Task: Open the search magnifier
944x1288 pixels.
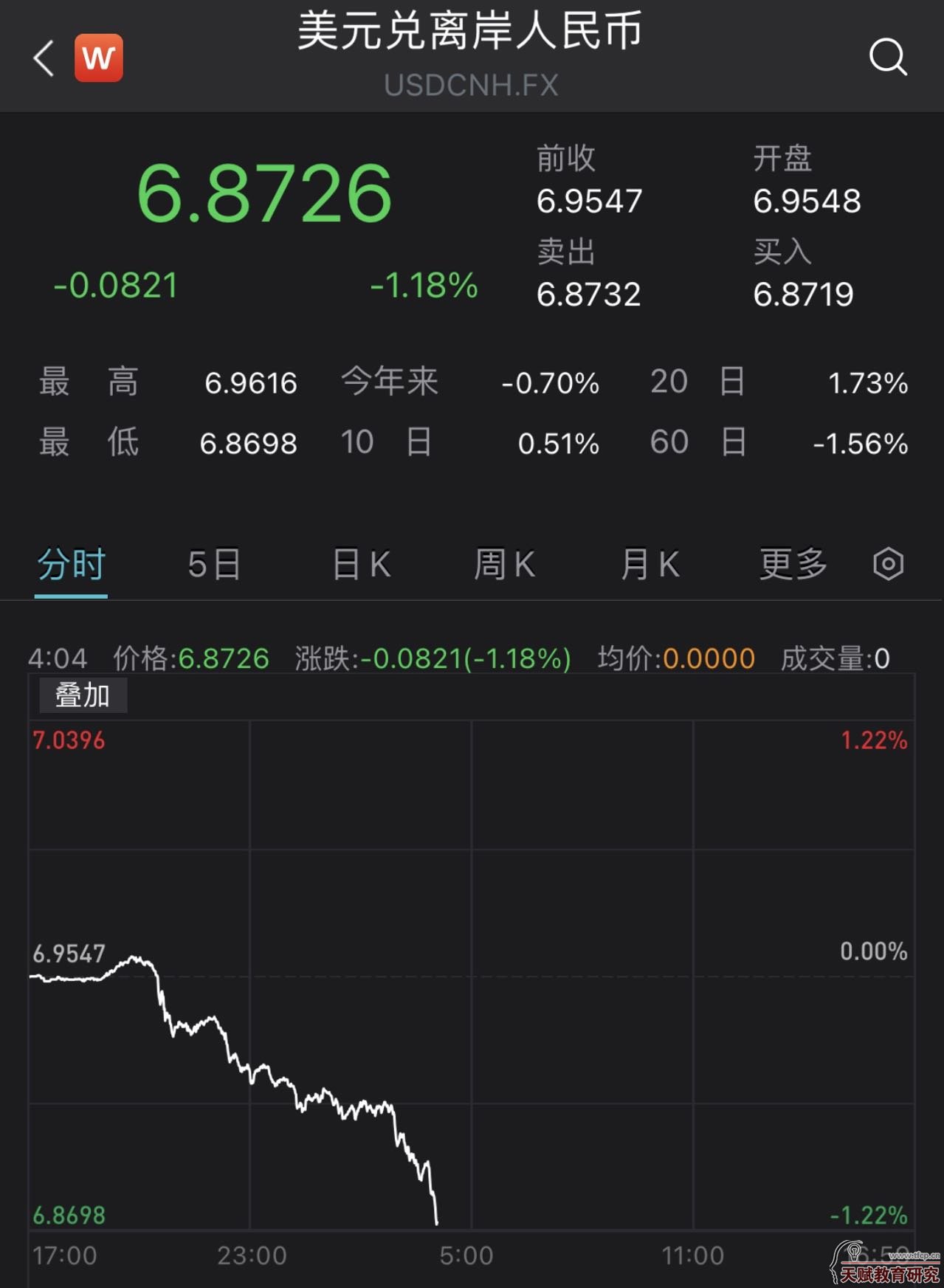Action: tap(887, 57)
